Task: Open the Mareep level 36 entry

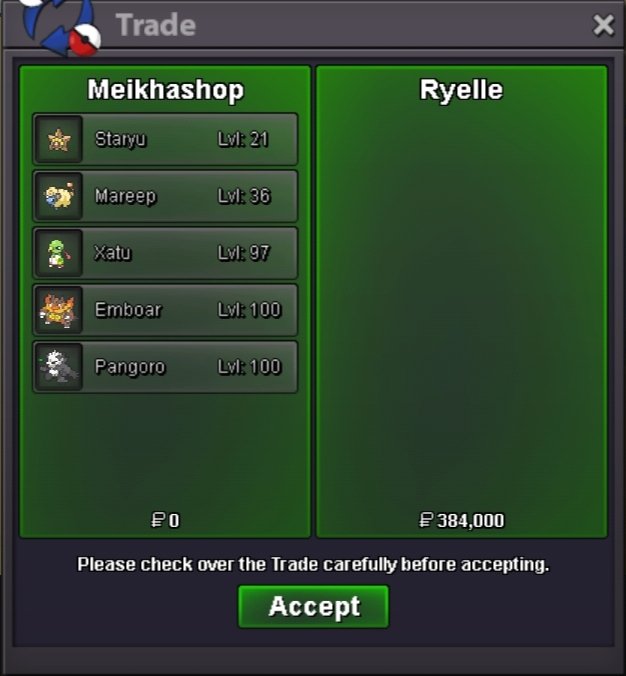Action: click(x=165, y=196)
